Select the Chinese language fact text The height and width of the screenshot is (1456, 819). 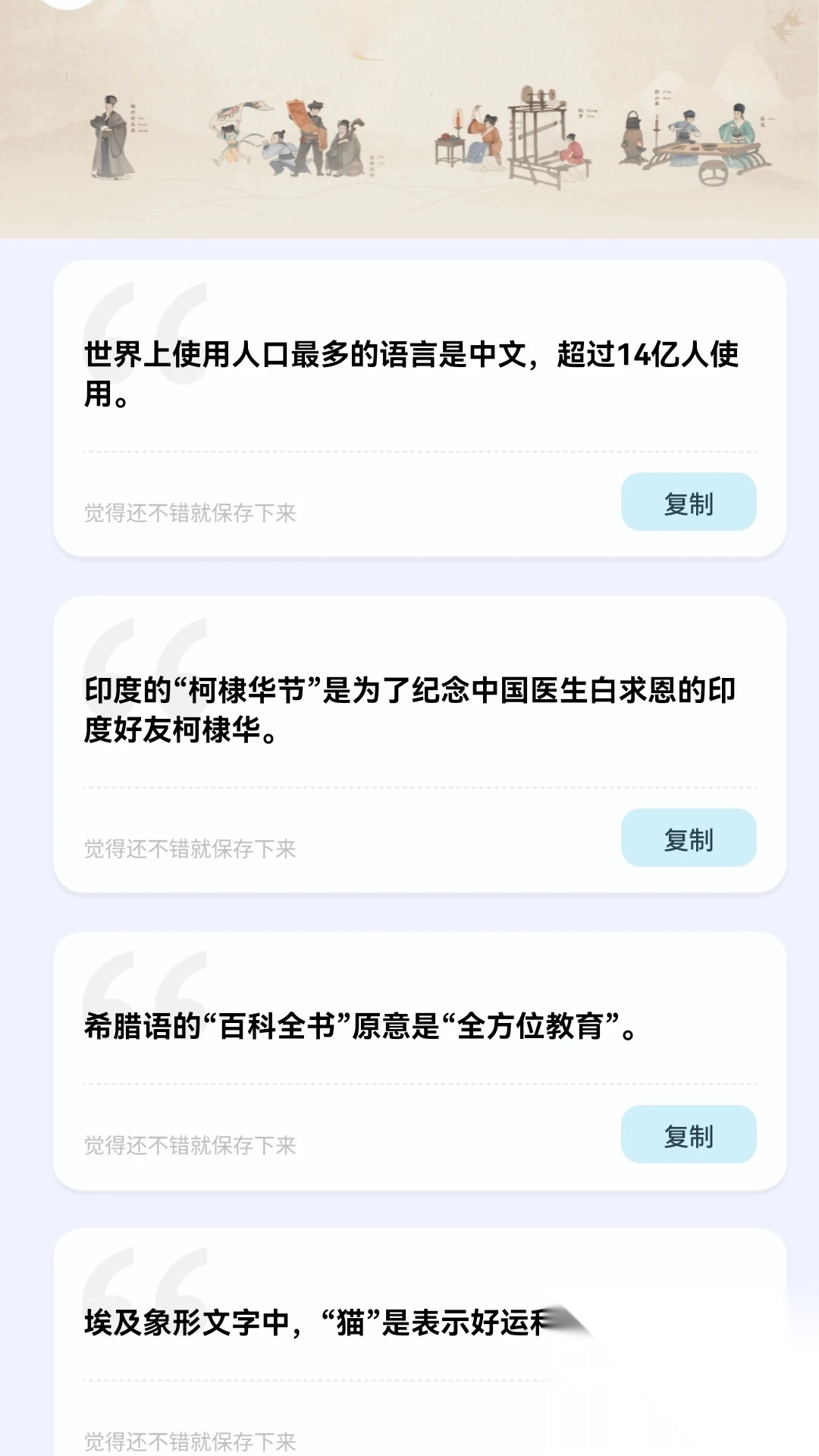[409, 372]
